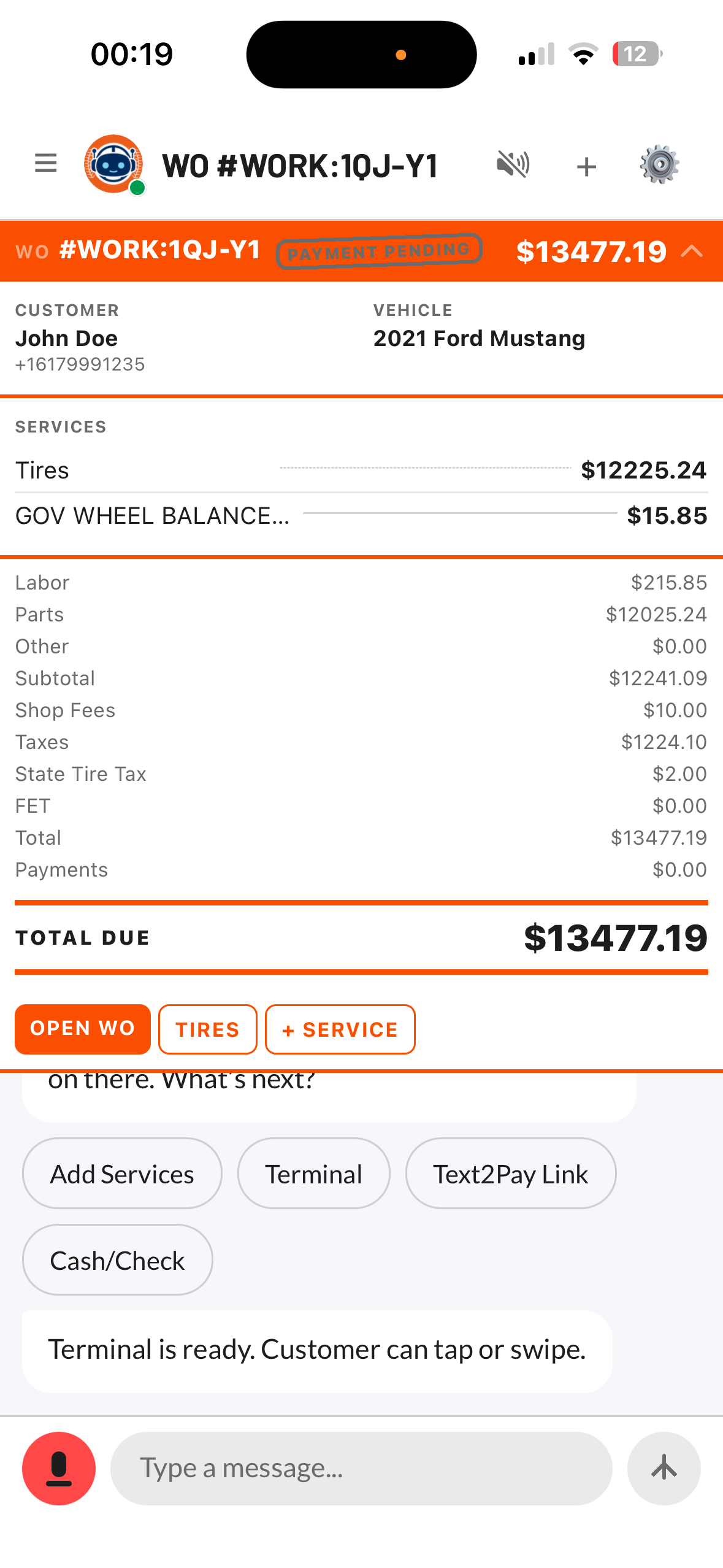Viewport: 723px width, 1568px height.
Task: Toggle the sound mute icon
Action: [x=512, y=163]
